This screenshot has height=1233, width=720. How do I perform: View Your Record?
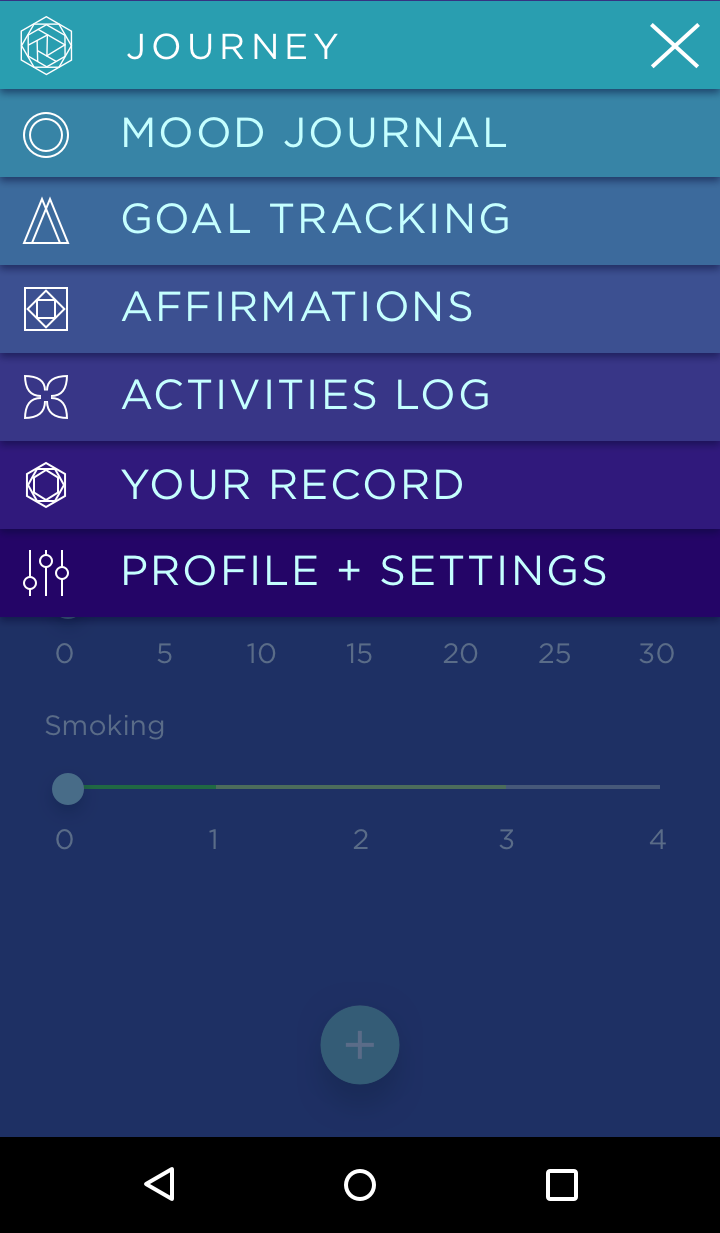point(360,485)
